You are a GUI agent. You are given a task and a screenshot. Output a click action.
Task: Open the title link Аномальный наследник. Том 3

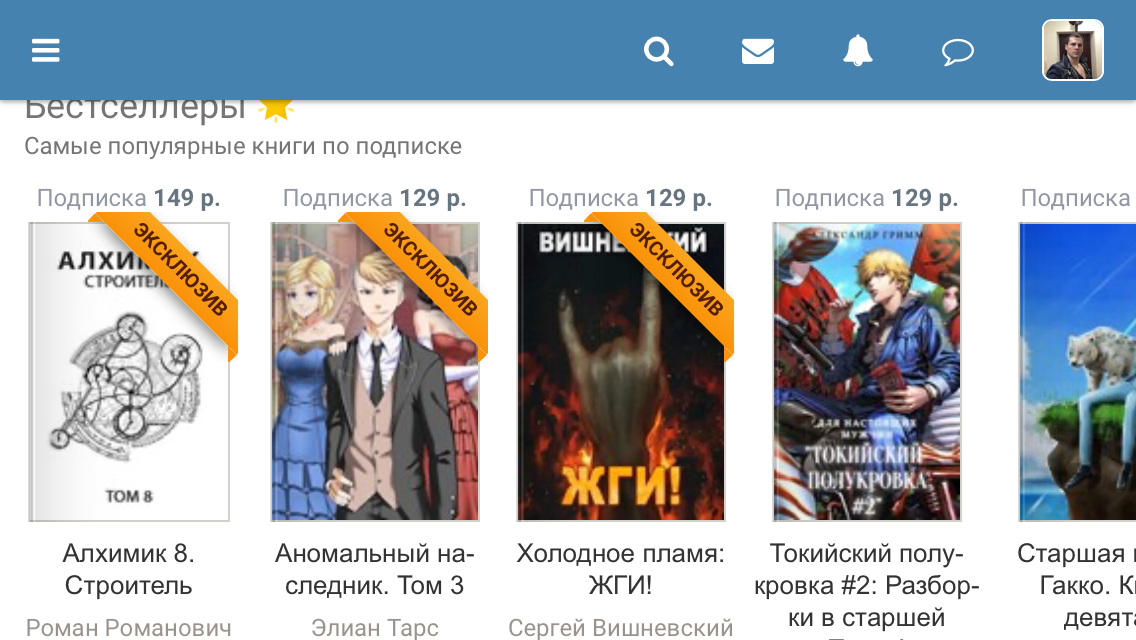pyautogui.click(x=375, y=569)
